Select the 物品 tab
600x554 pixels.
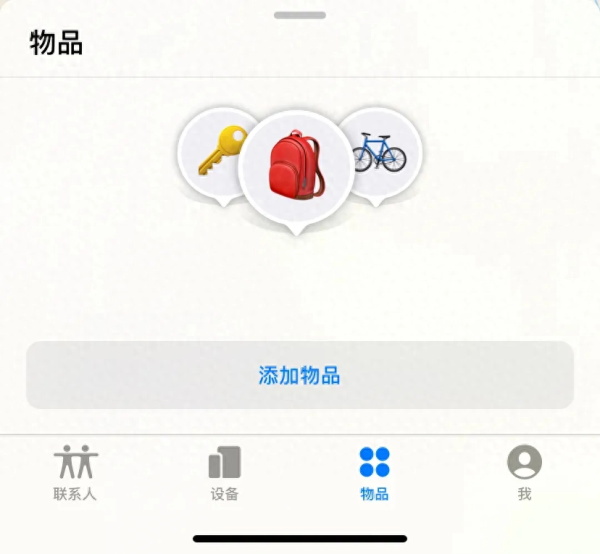pos(374,473)
